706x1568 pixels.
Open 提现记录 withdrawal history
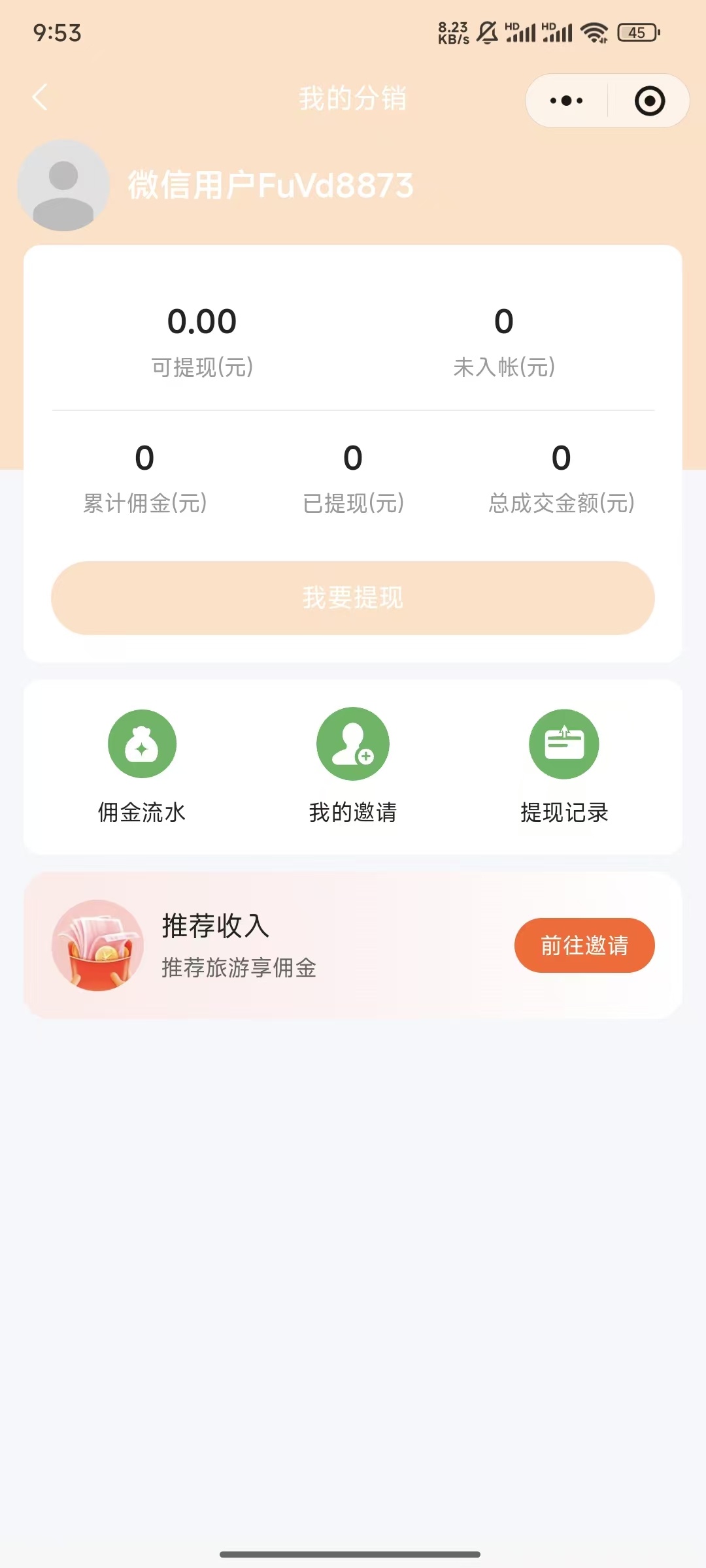point(564,766)
